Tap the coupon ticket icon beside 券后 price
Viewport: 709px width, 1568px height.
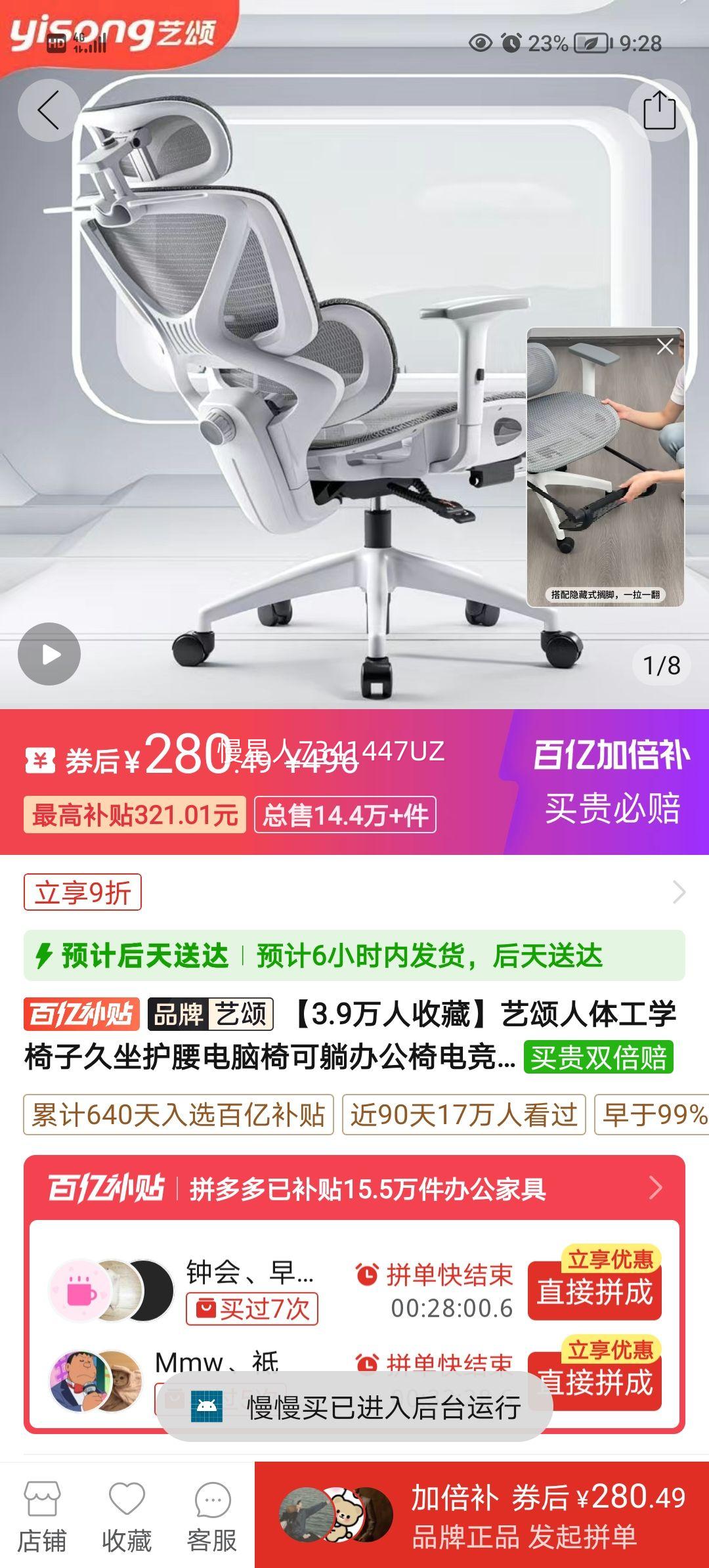coord(41,758)
